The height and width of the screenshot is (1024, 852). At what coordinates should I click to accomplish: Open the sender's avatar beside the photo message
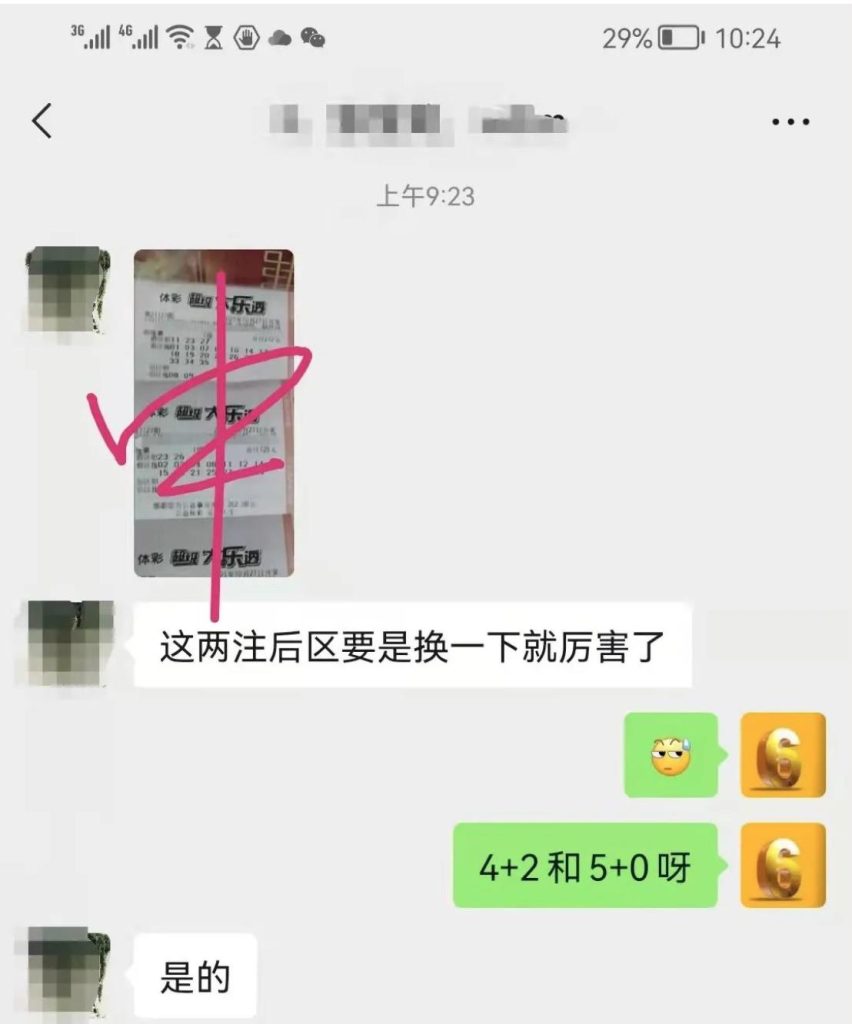(66, 288)
